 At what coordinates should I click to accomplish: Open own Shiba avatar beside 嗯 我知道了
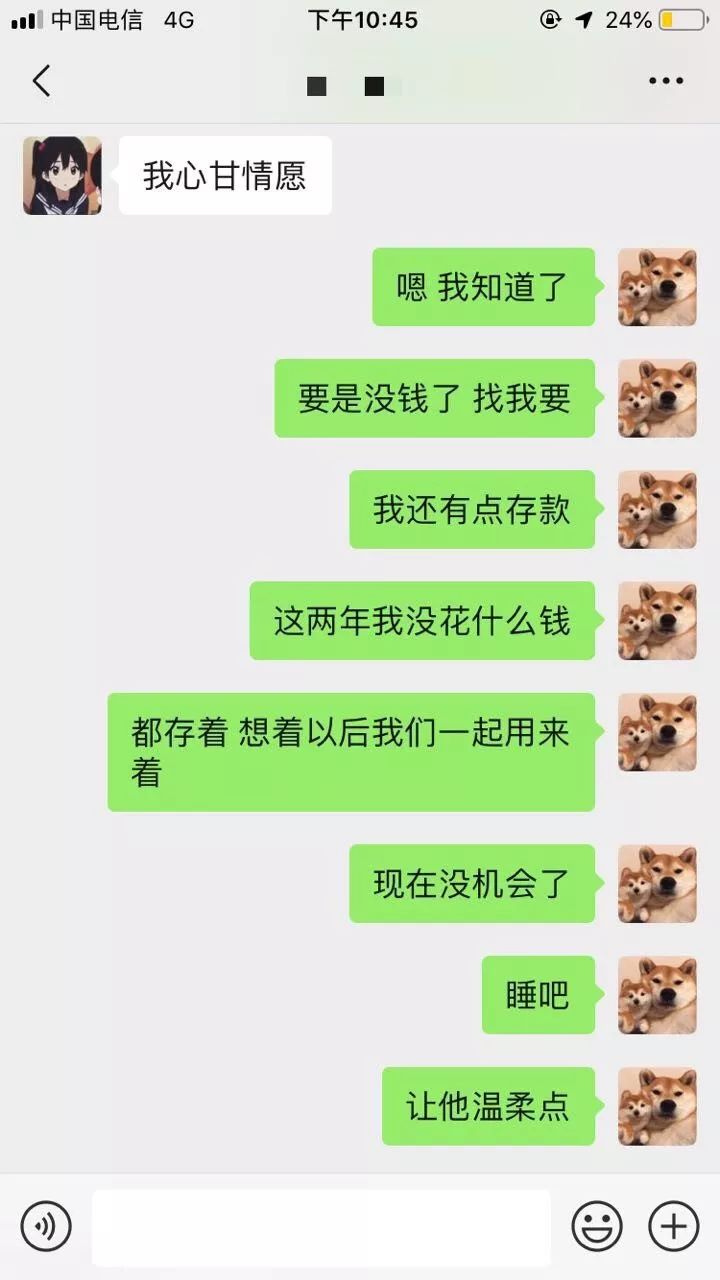click(x=657, y=287)
